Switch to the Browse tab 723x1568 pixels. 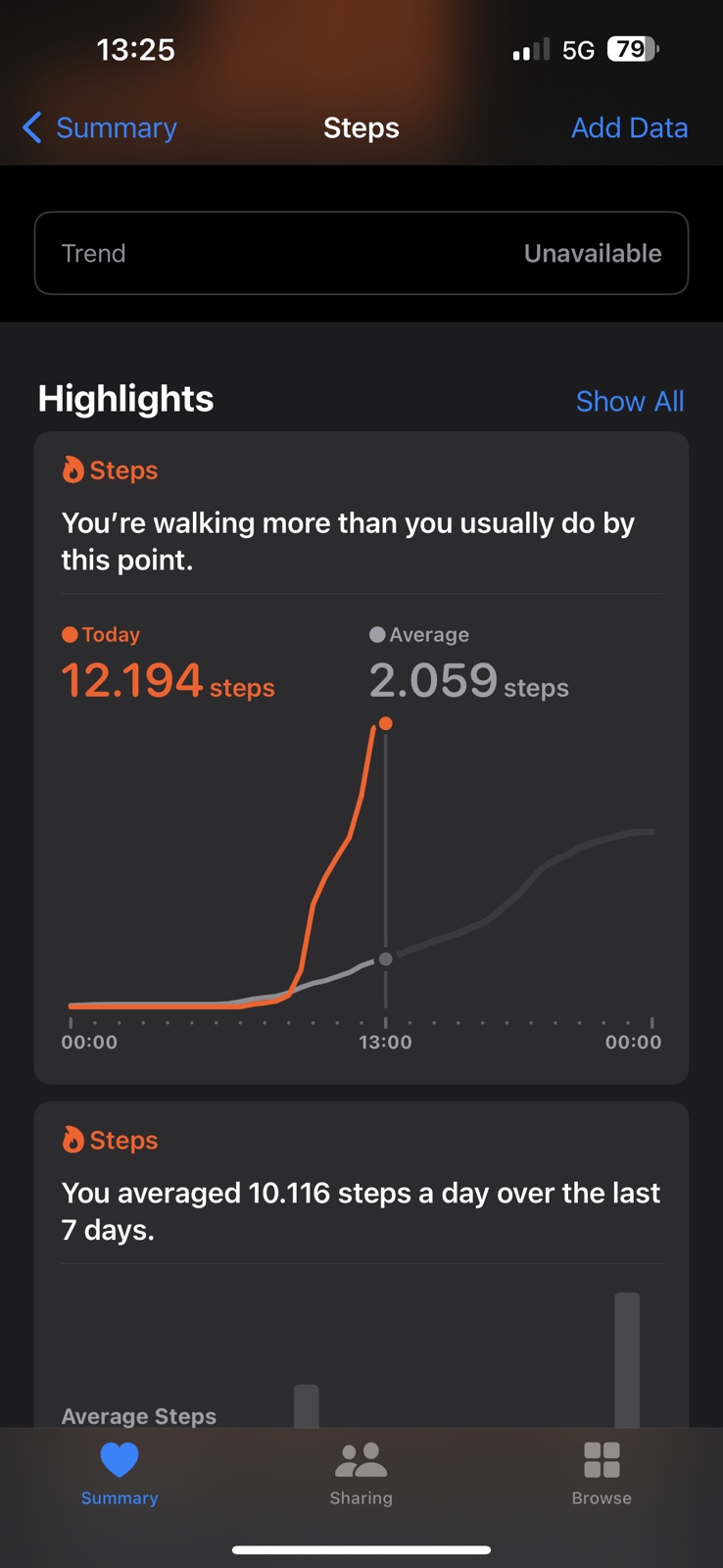[602, 1474]
